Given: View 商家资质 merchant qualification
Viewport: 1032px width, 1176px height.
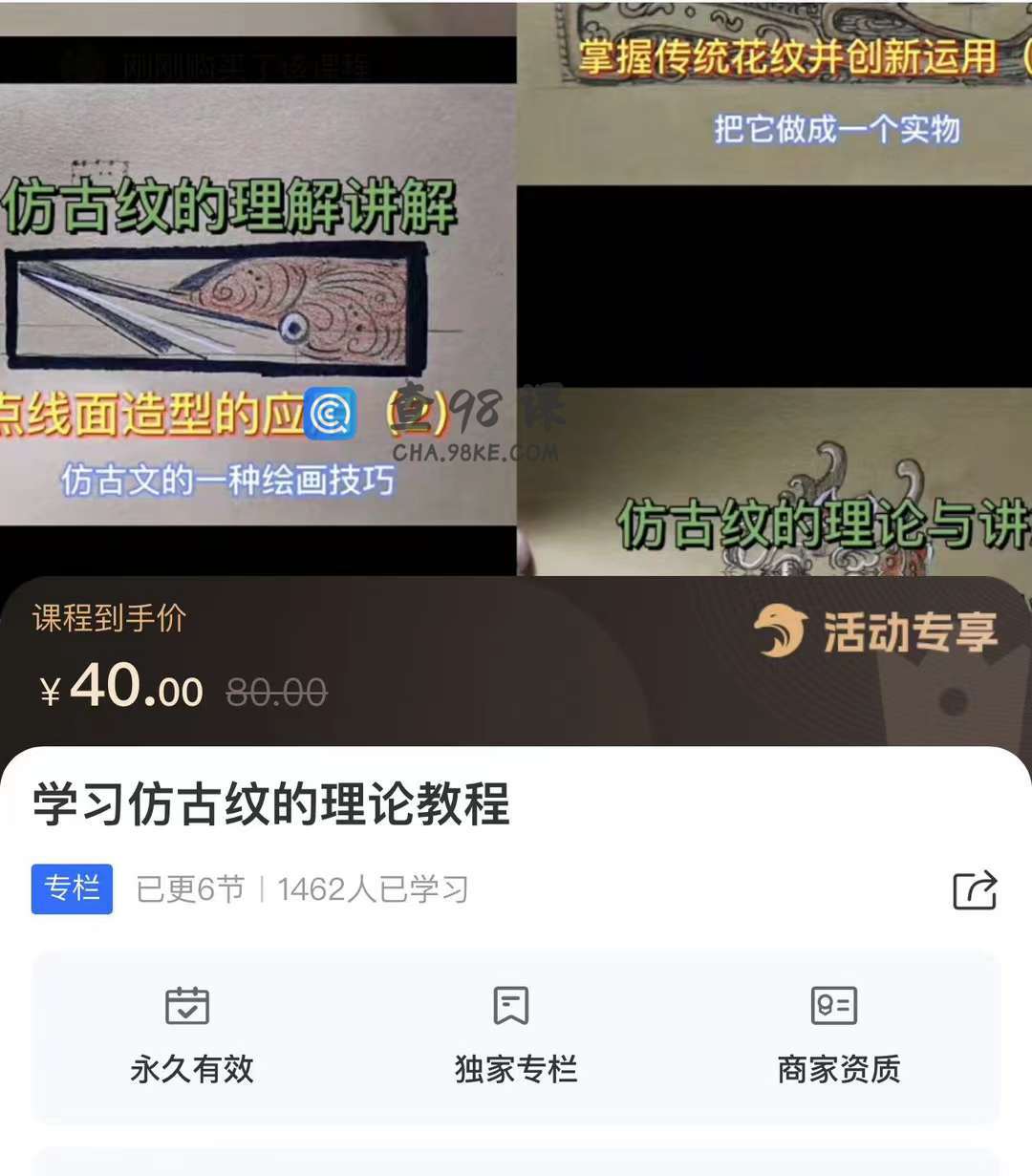Looking at the screenshot, I should click(838, 1036).
